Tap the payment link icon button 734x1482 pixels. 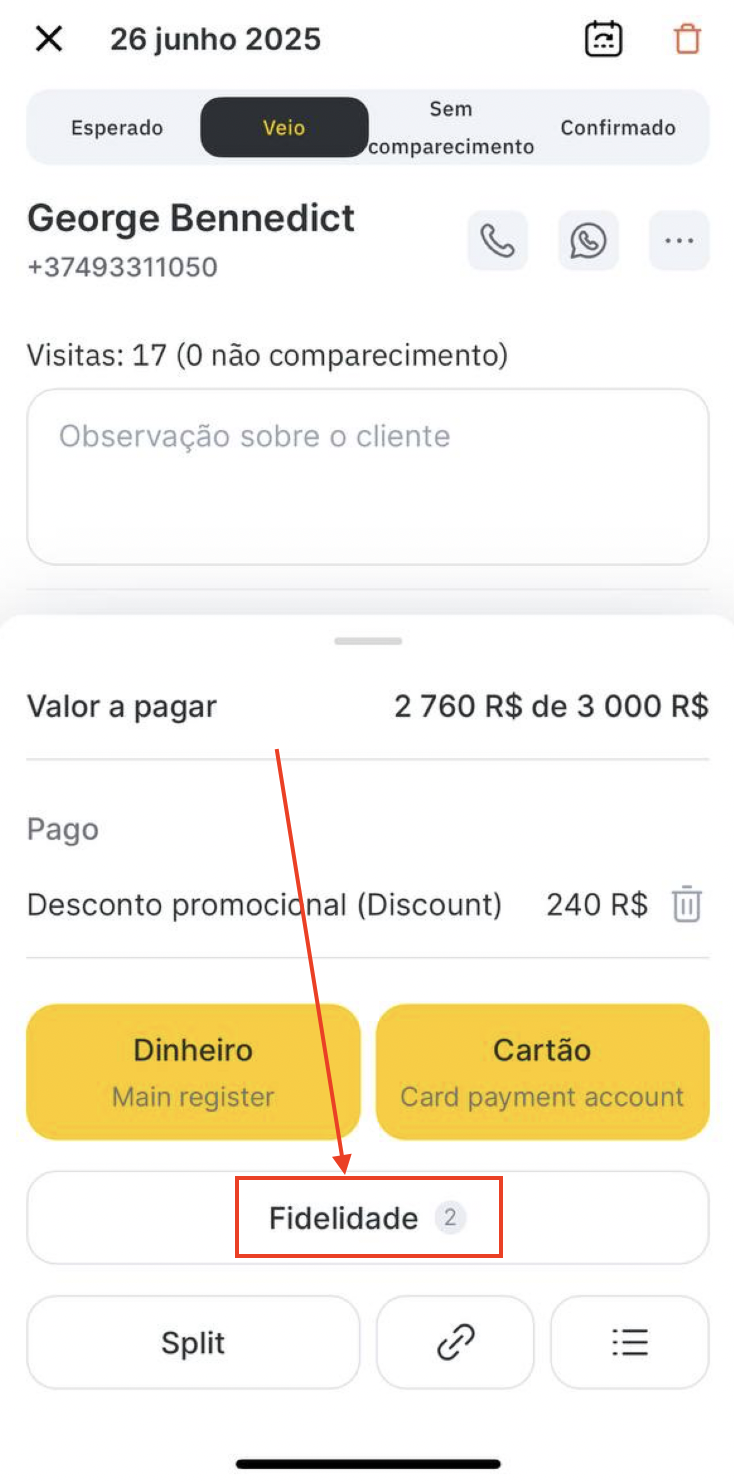455,1343
